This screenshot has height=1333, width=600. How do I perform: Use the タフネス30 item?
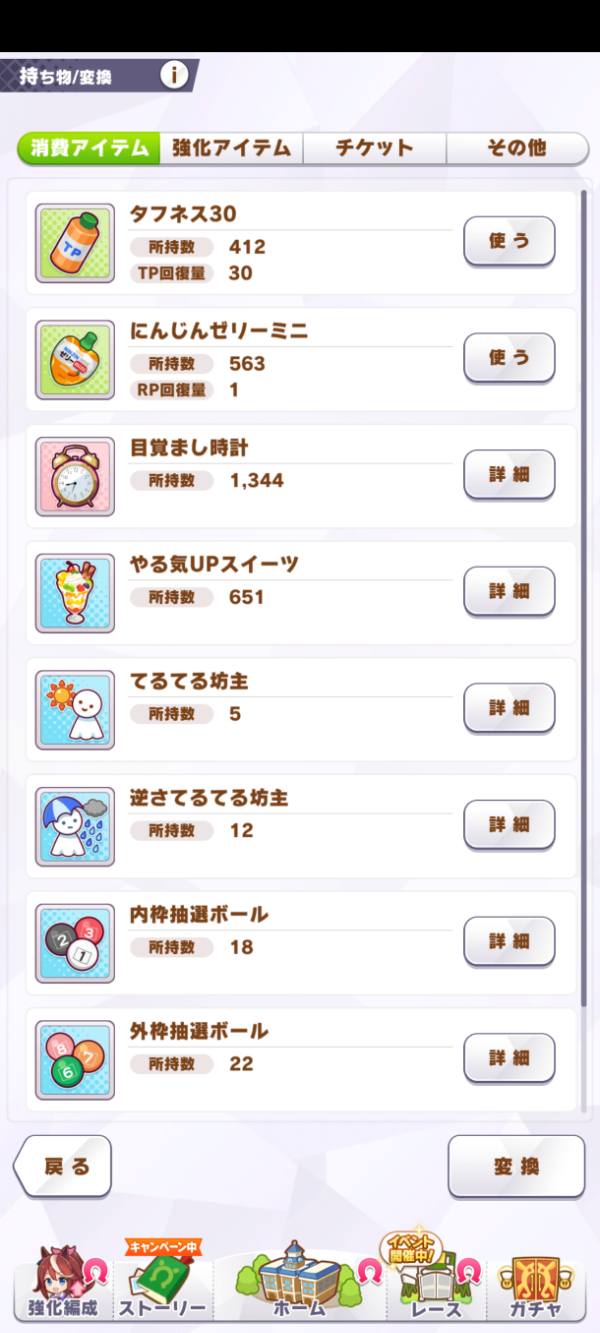point(509,241)
